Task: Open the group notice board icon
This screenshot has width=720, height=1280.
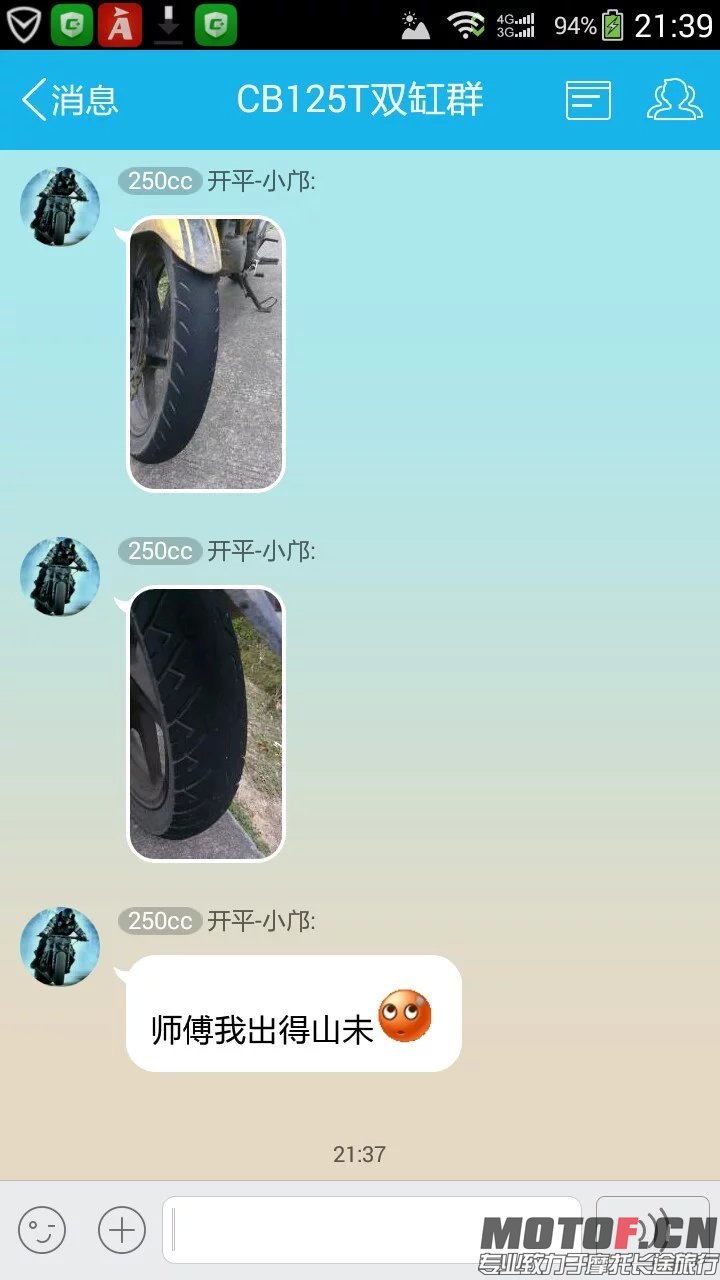Action: [x=588, y=100]
